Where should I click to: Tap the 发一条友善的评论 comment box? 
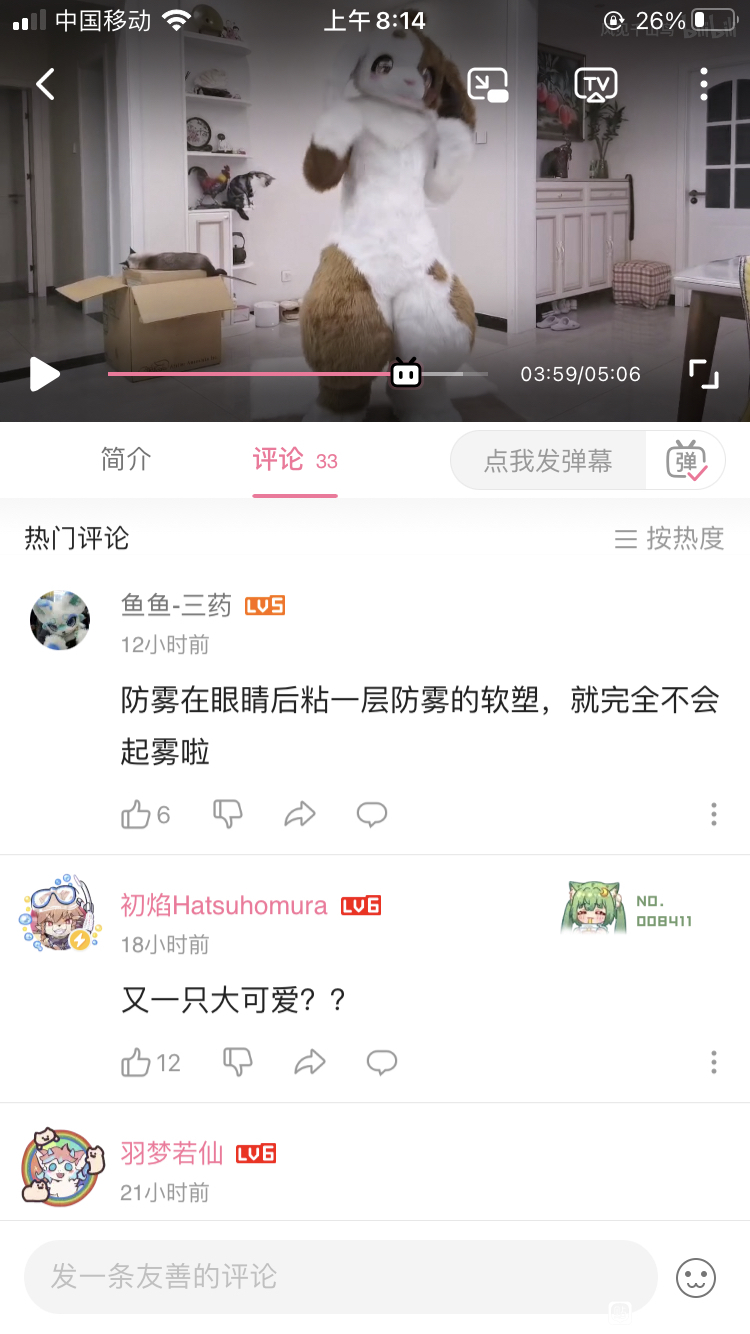click(x=340, y=1277)
